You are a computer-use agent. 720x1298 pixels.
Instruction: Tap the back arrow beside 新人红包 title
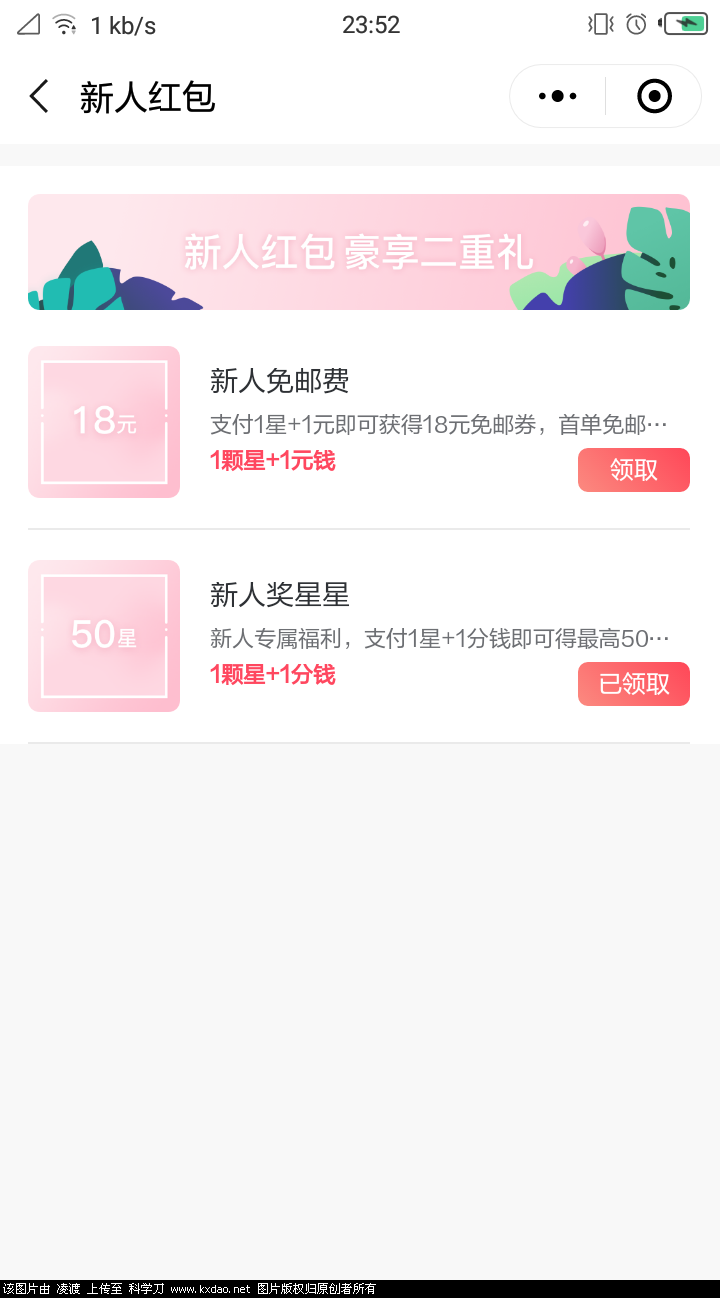38,96
